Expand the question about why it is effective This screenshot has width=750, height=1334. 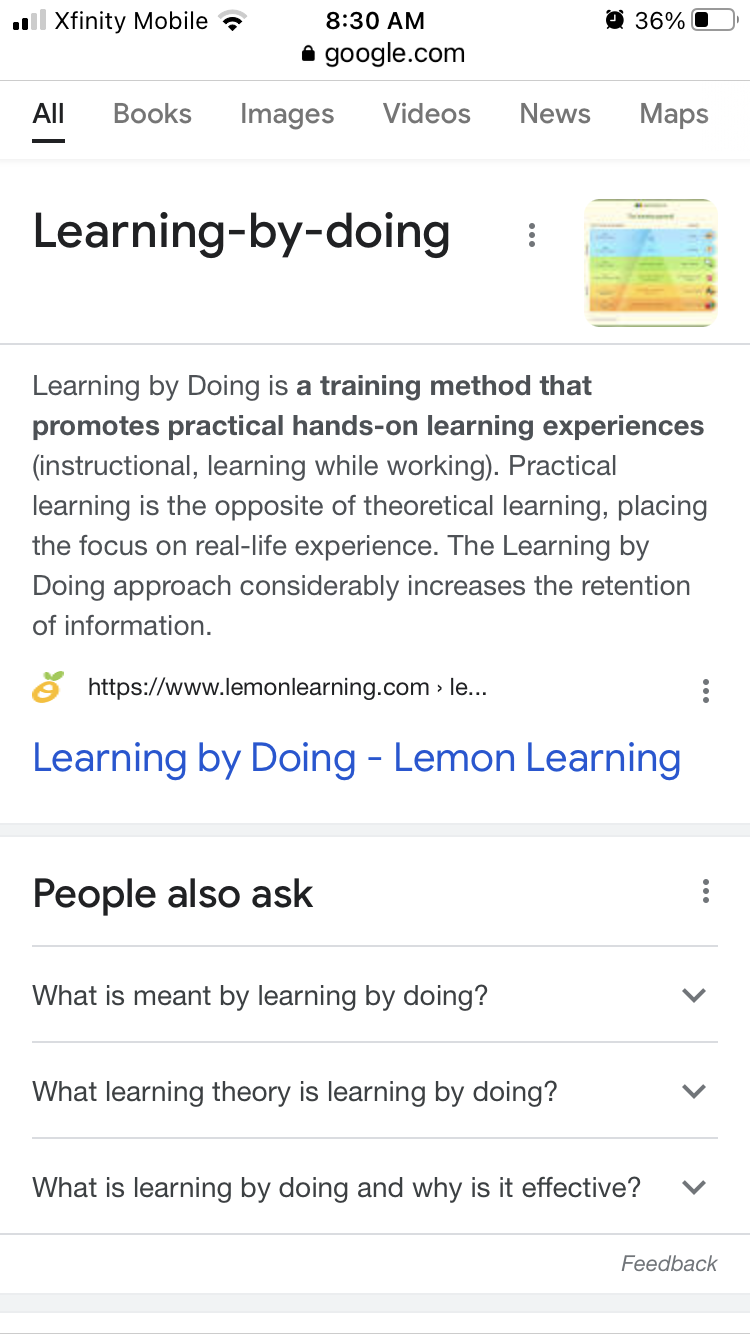coord(375,1187)
